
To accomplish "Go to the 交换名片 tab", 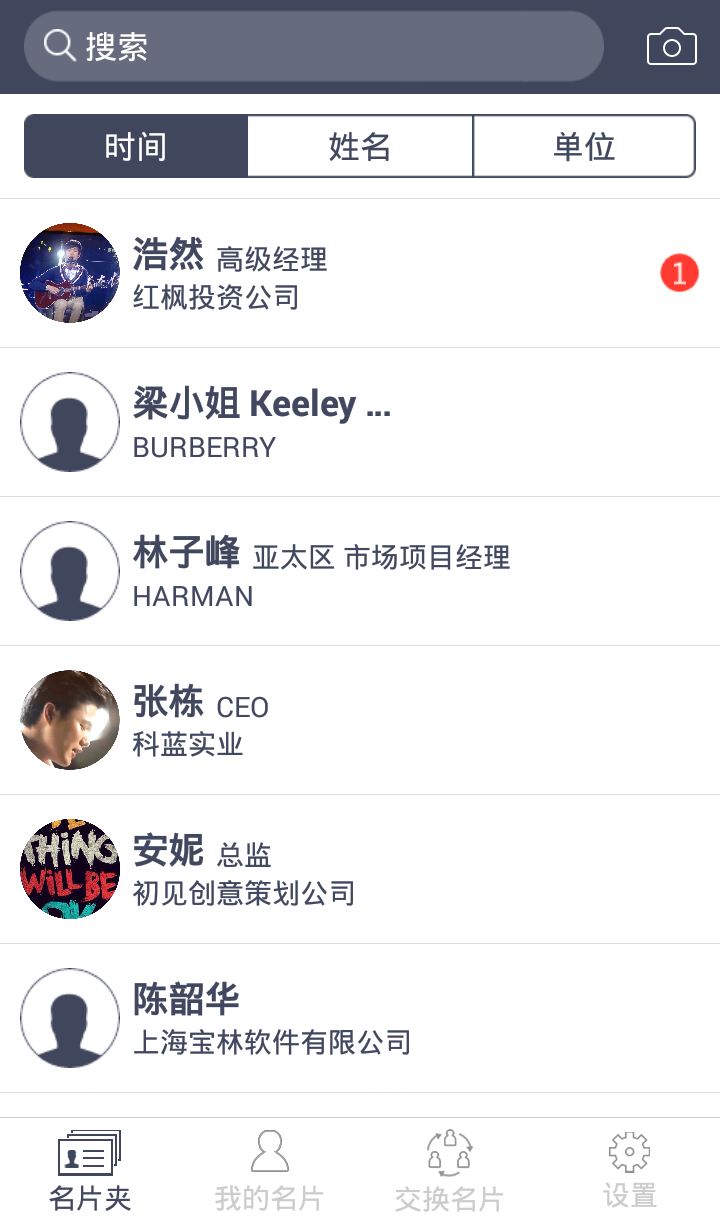I will click(449, 1172).
